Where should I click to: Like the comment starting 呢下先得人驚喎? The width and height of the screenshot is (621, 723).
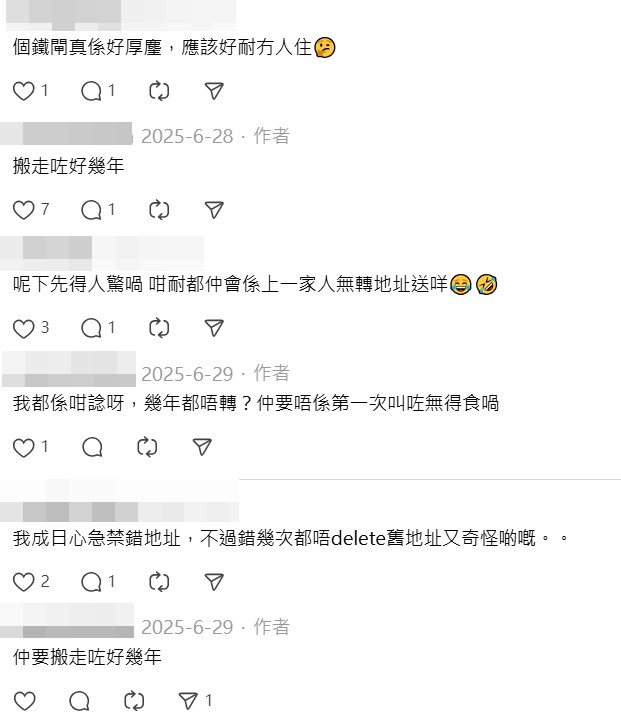pyautogui.click(x=23, y=328)
